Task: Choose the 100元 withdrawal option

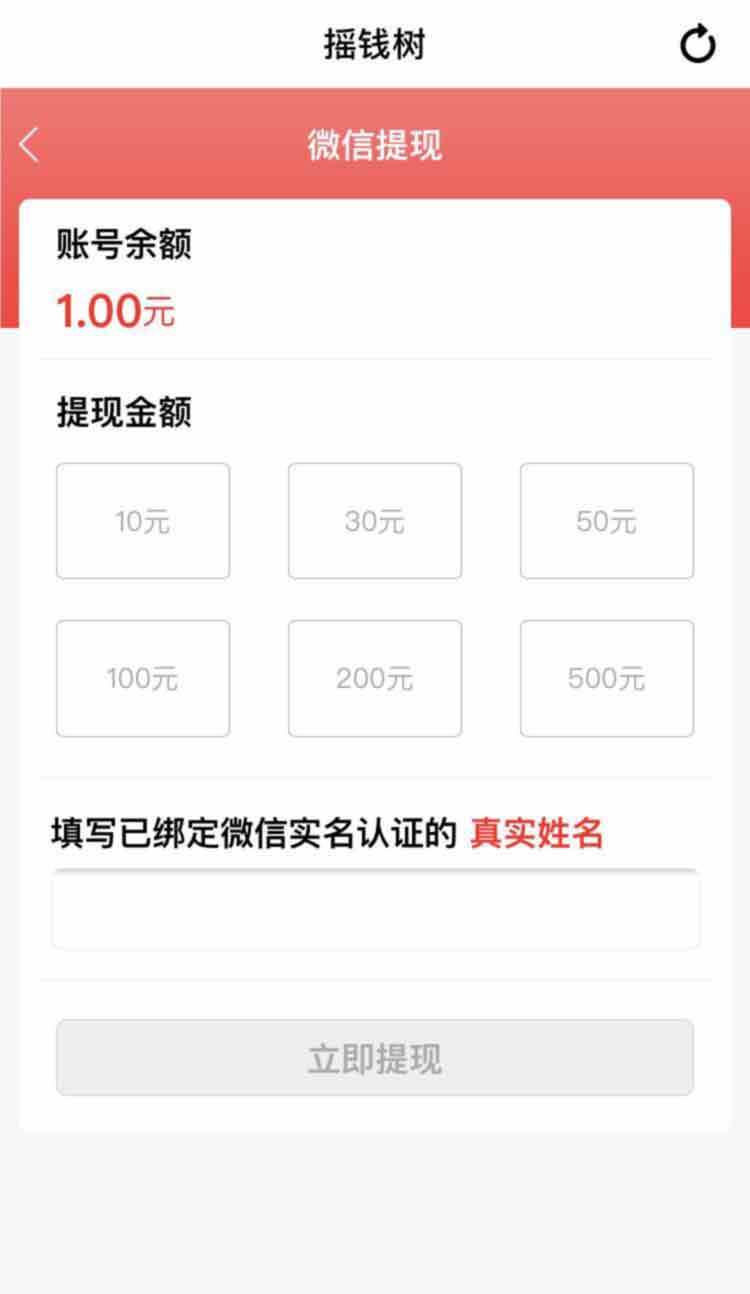Action: pyautogui.click(x=143, y=679)
